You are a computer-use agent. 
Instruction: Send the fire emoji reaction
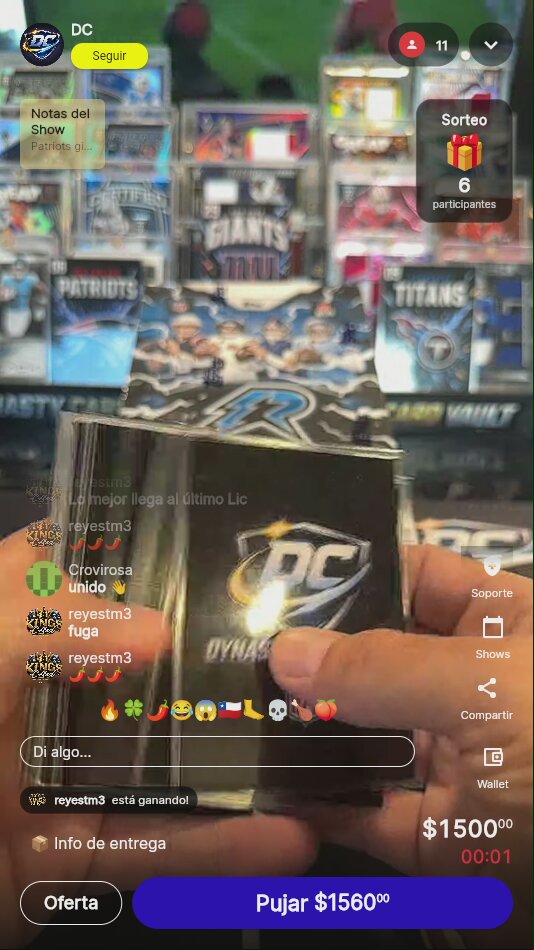[110, 710]
